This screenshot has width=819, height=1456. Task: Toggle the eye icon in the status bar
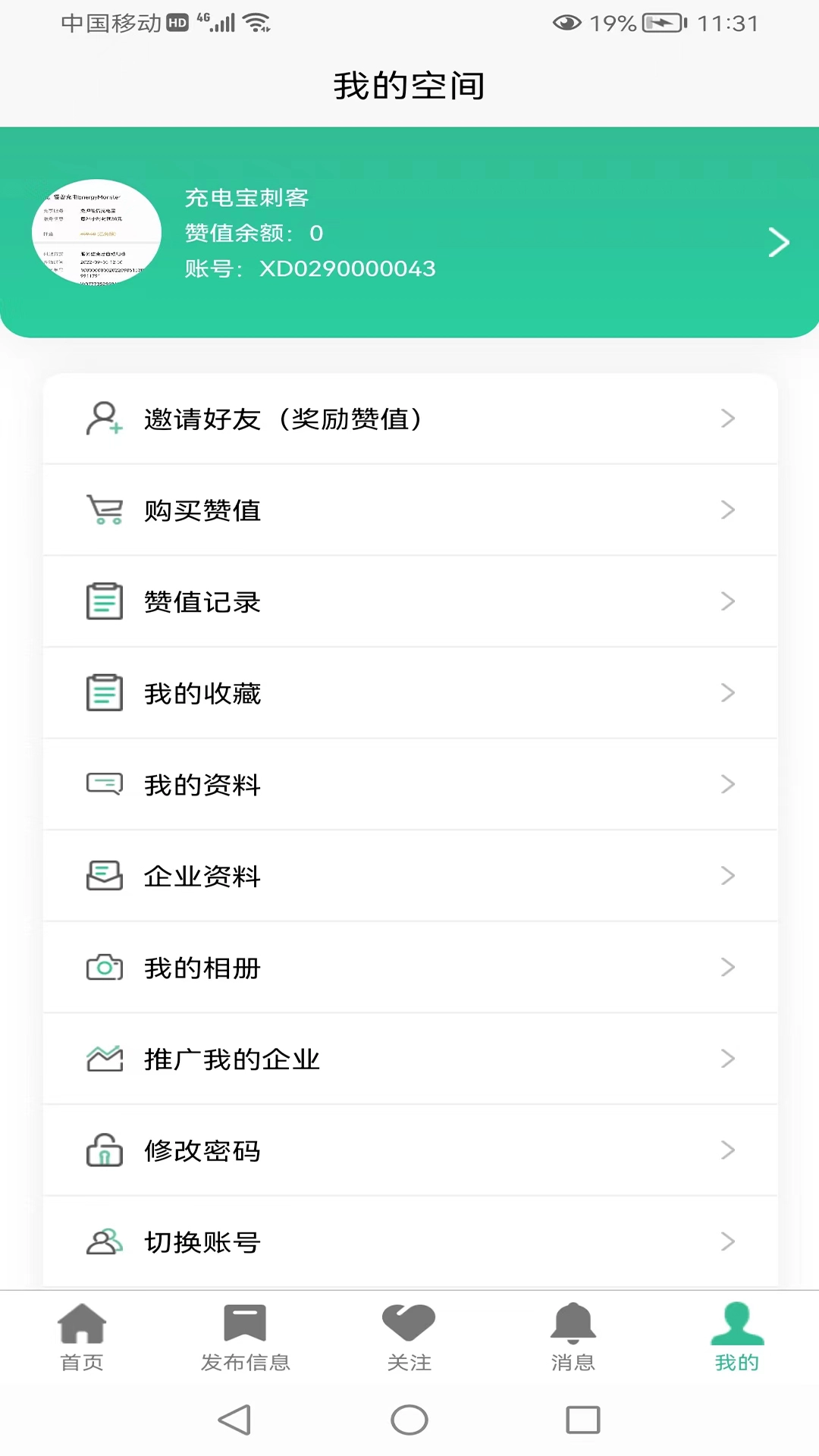[562, 23]
